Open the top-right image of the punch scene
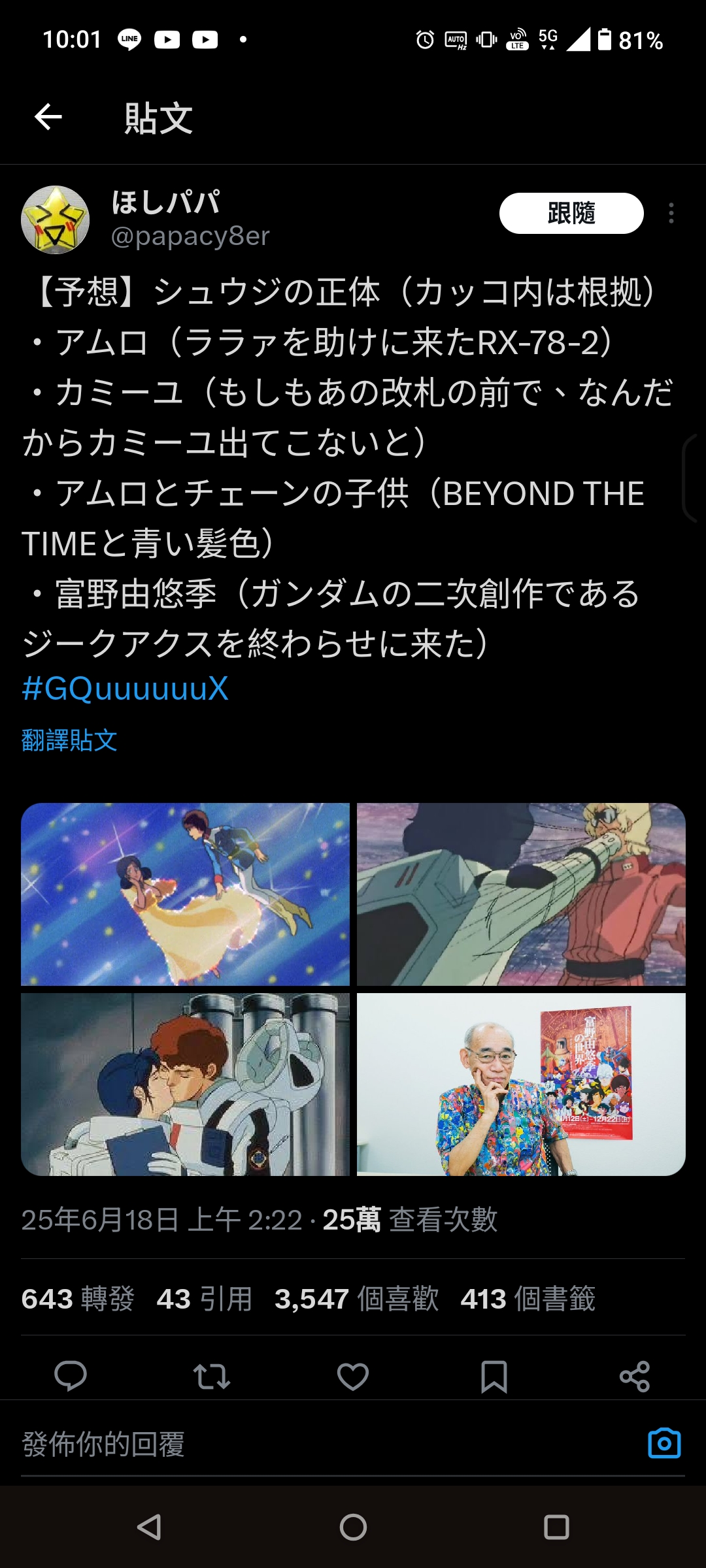This screenshot has height=1568, width=706. click(x=521, y=894)
